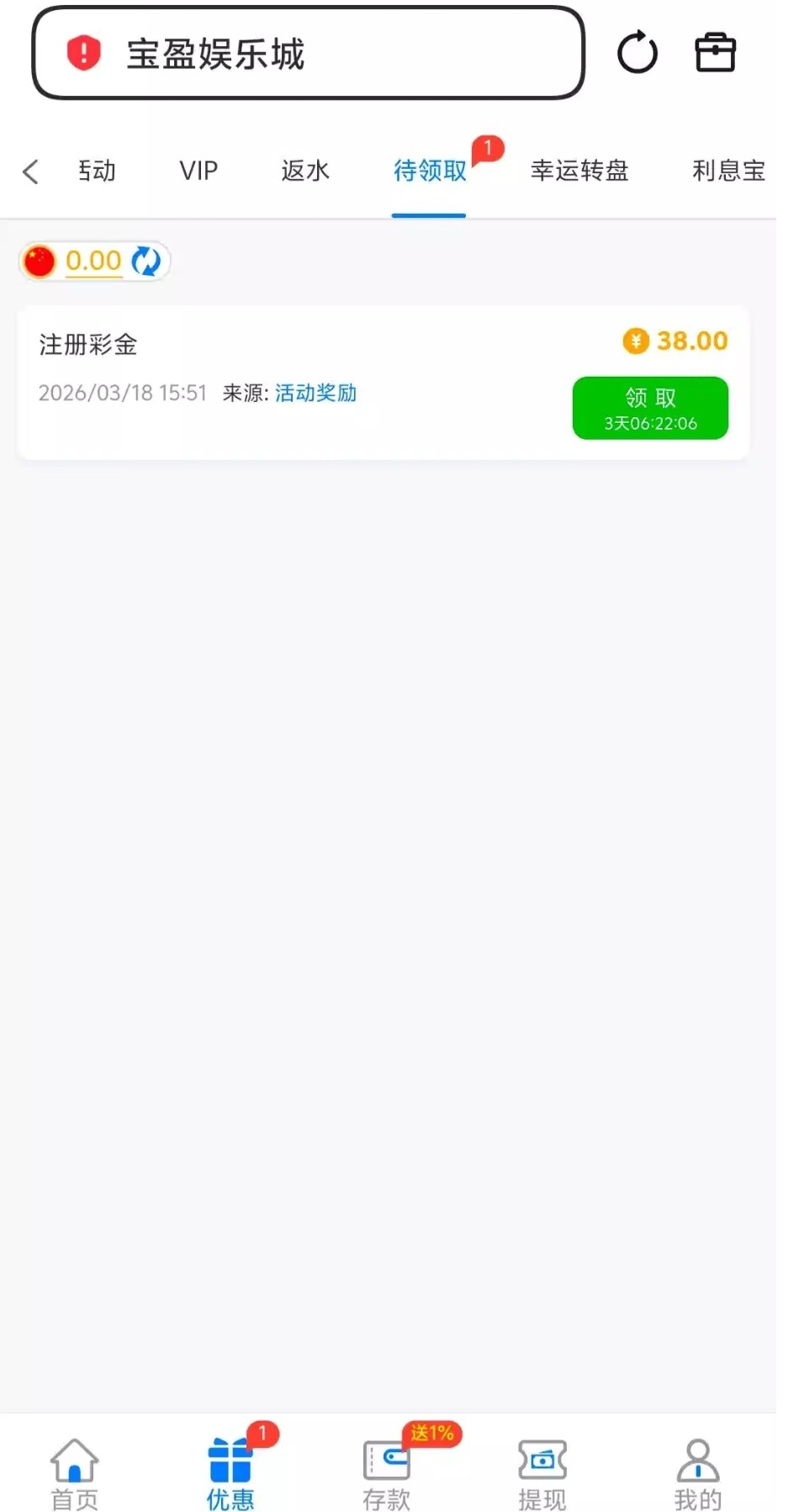Go to the 首页 home tab
Viewport: 788px width, 1512px height.
pyautogui.click(x=75, y=1472)
